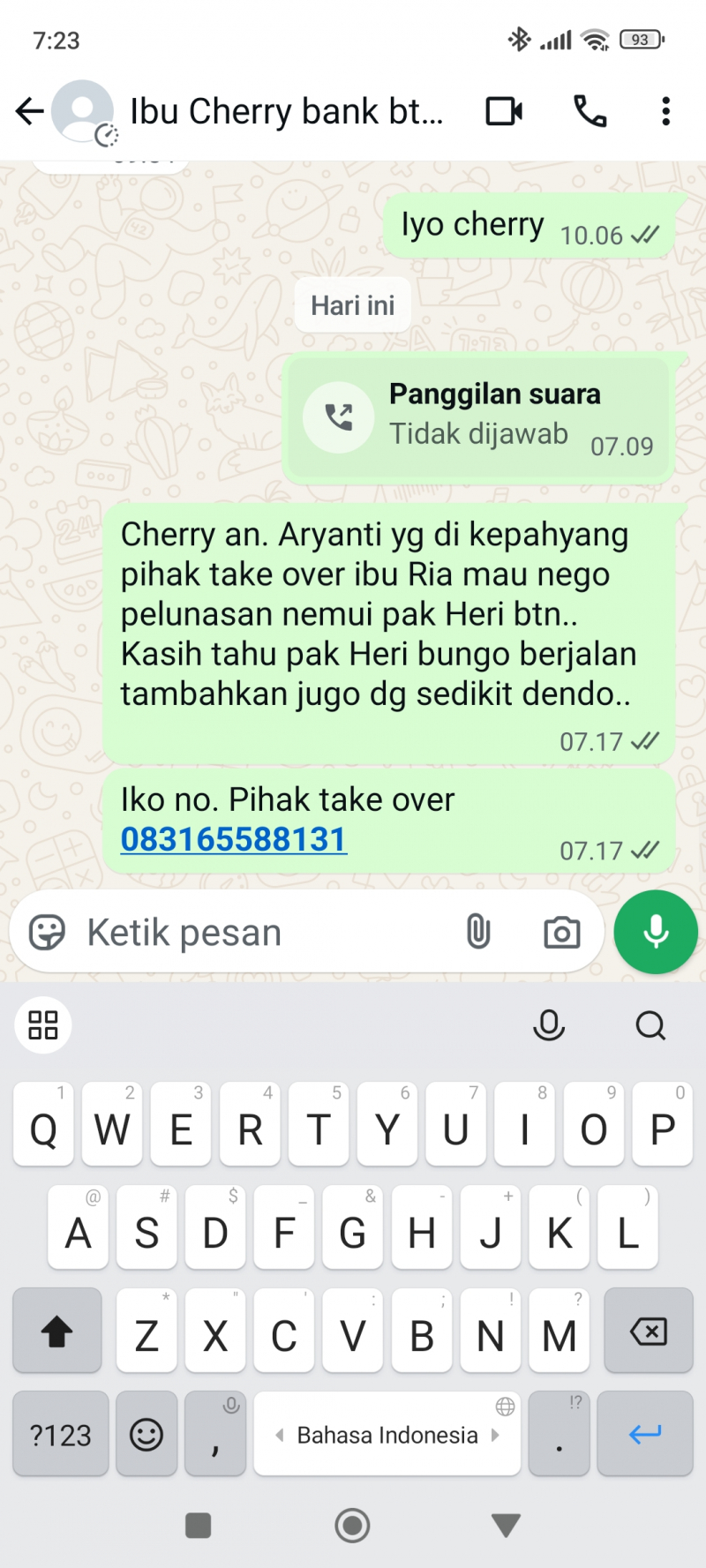Viewport: 706px width, 1568px height.
Task: Open the three-dot overflow menu
Action: click(665, 111)
